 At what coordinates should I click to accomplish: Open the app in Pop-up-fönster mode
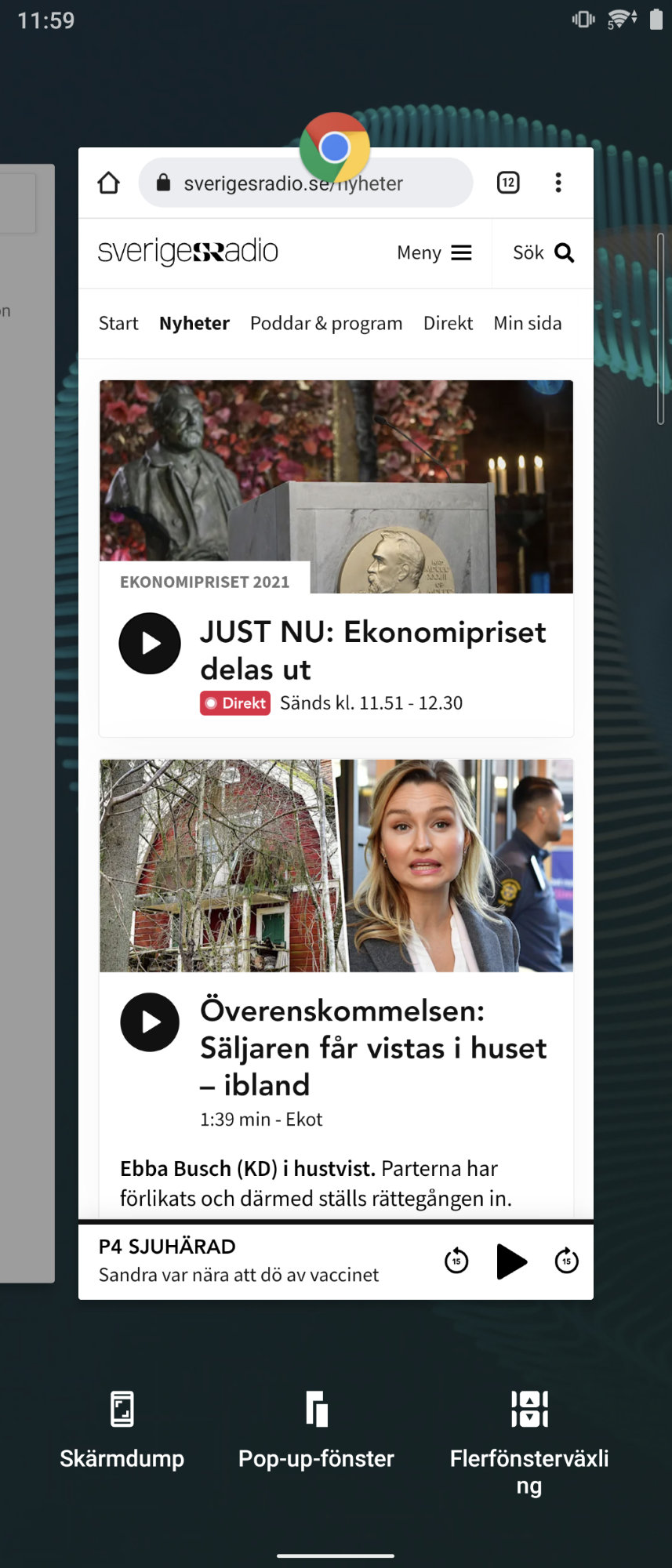point(316,1428)
